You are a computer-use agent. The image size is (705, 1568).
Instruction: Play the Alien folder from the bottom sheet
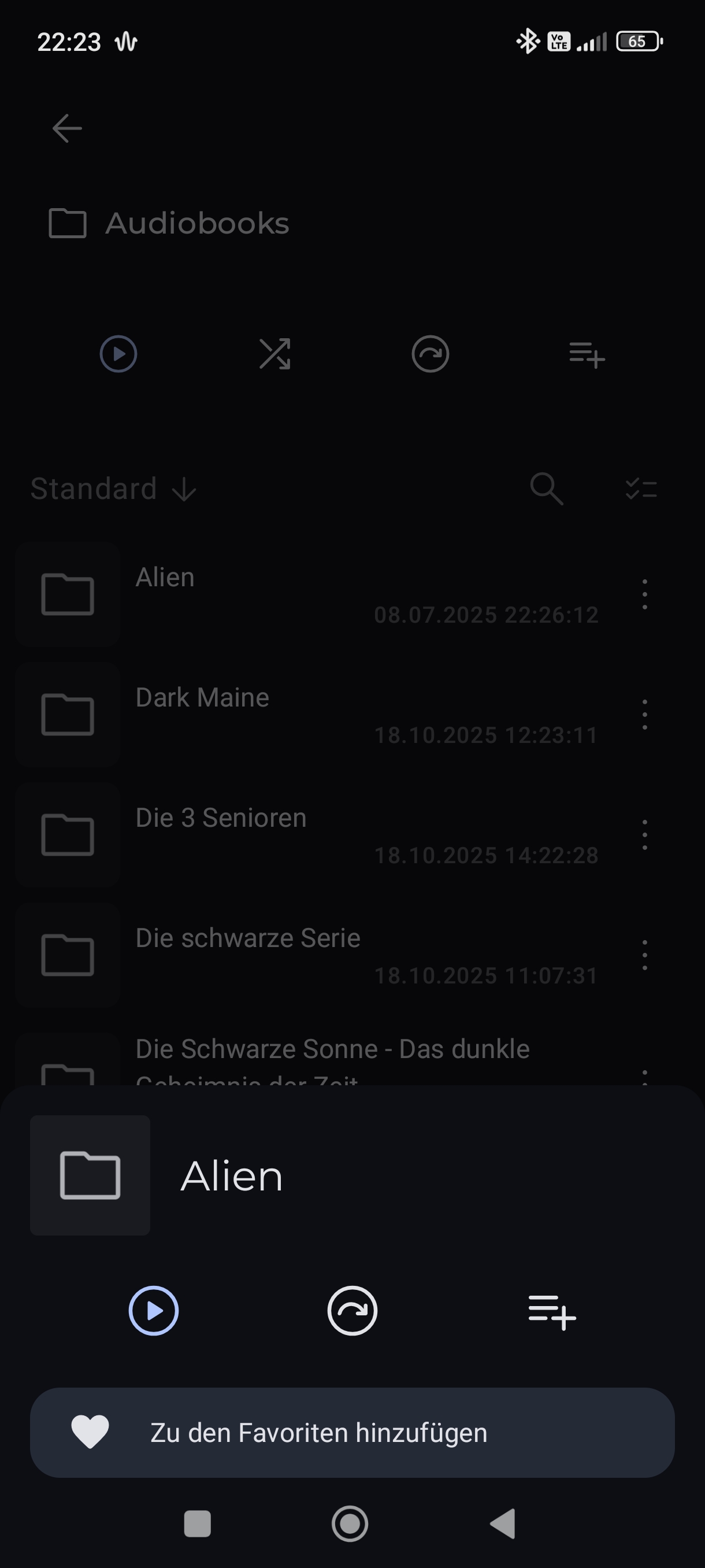(153, 1311)
